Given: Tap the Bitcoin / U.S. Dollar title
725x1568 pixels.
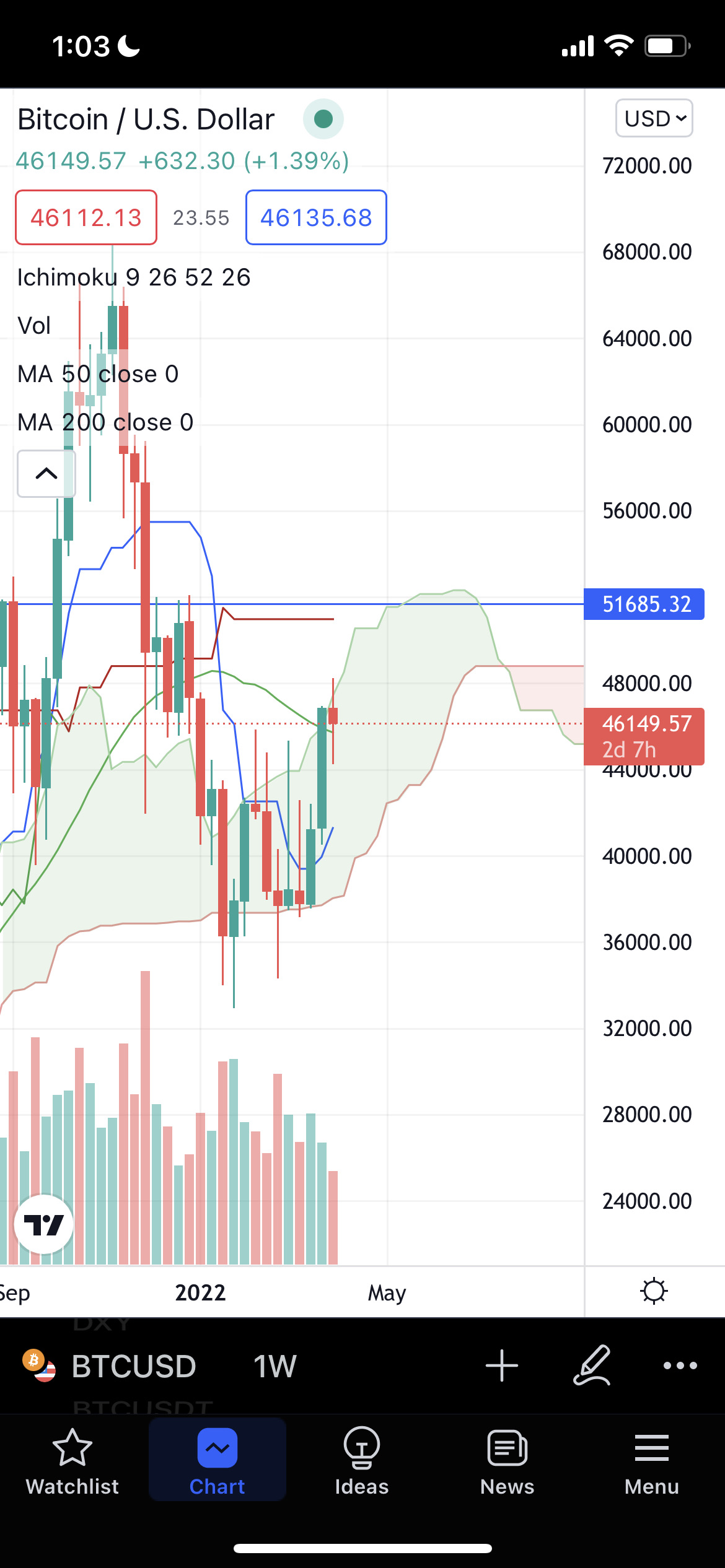Looking at the screenshot, I should 146,120.
